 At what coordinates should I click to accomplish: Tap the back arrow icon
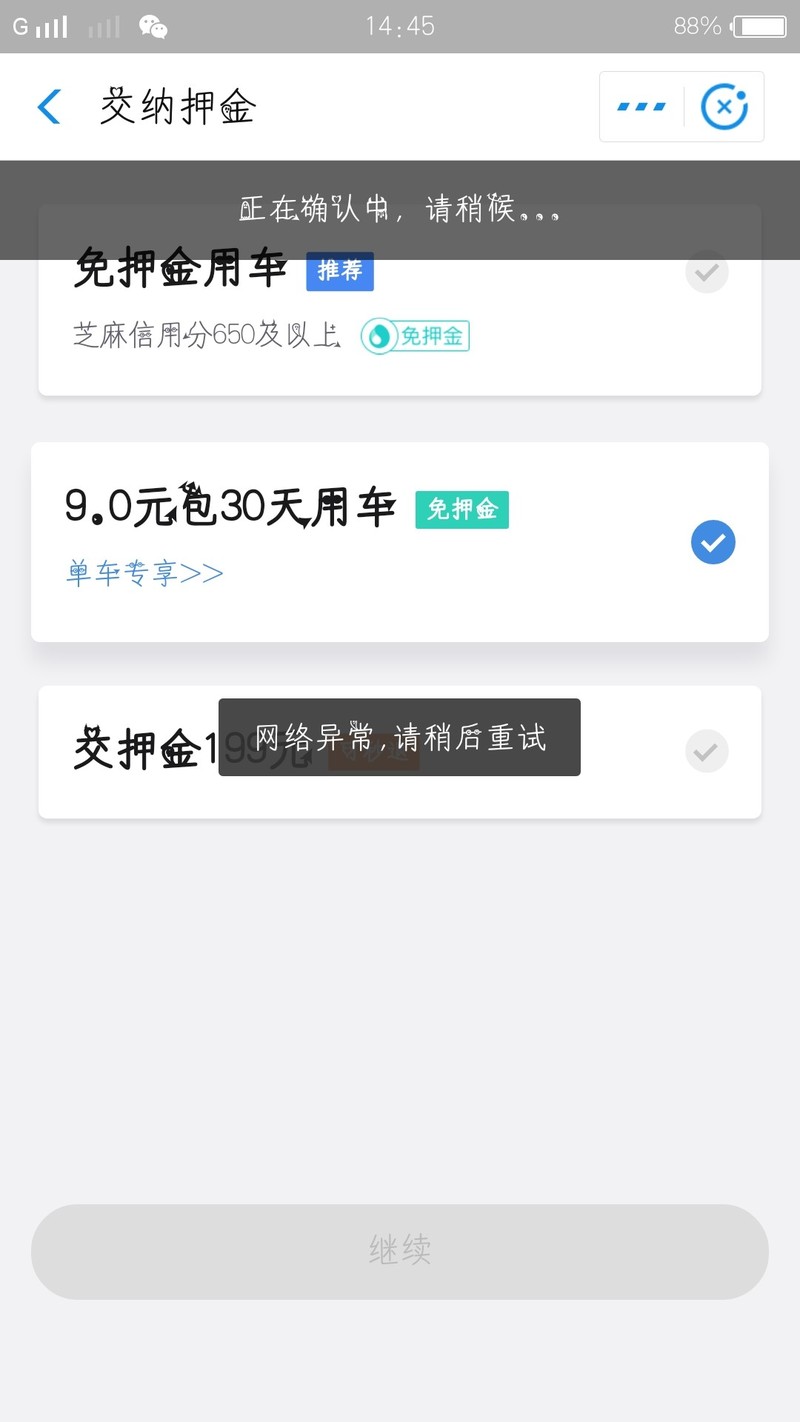coord(48,106)
